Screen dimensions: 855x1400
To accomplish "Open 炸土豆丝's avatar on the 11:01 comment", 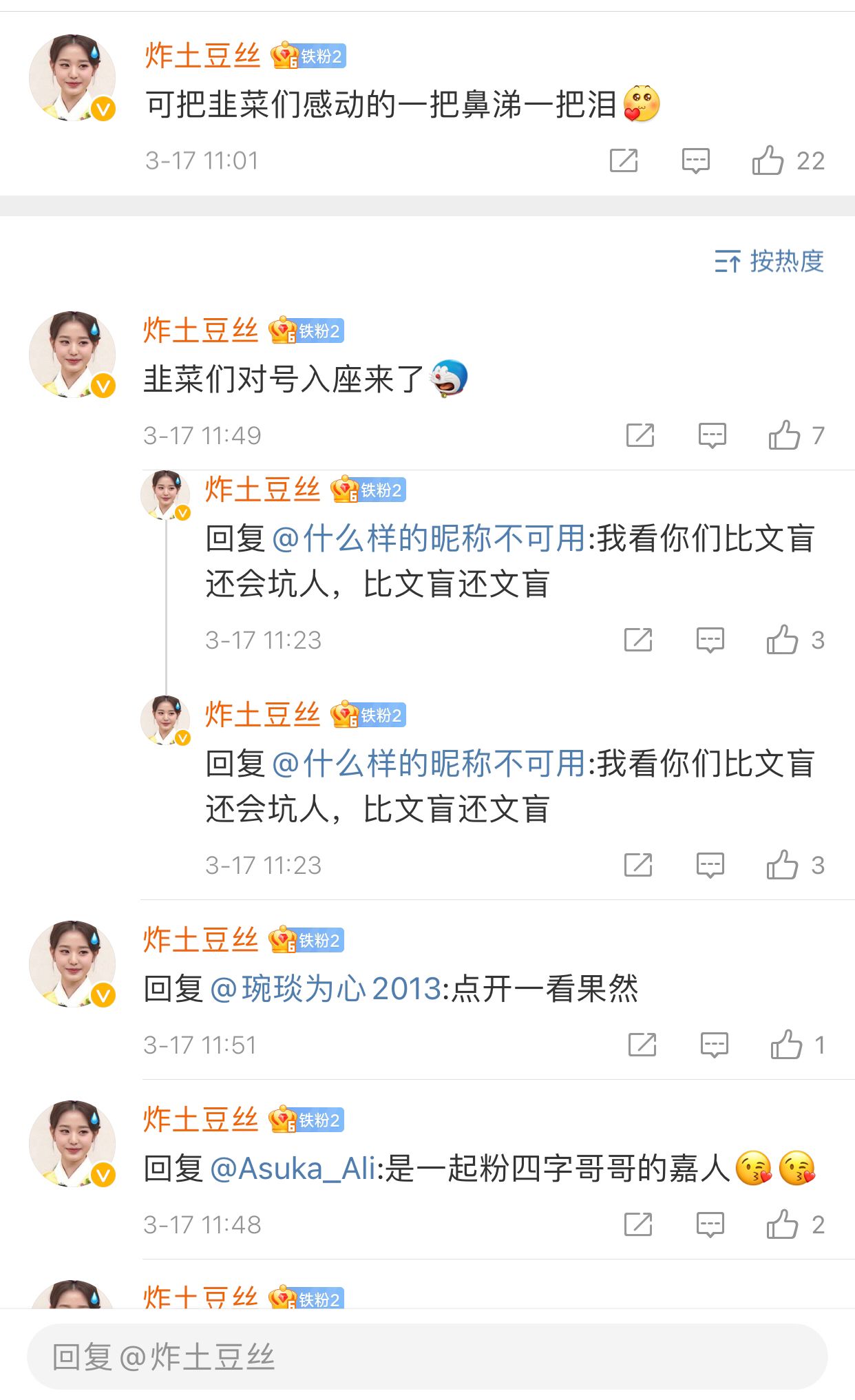I will [72, 78].
